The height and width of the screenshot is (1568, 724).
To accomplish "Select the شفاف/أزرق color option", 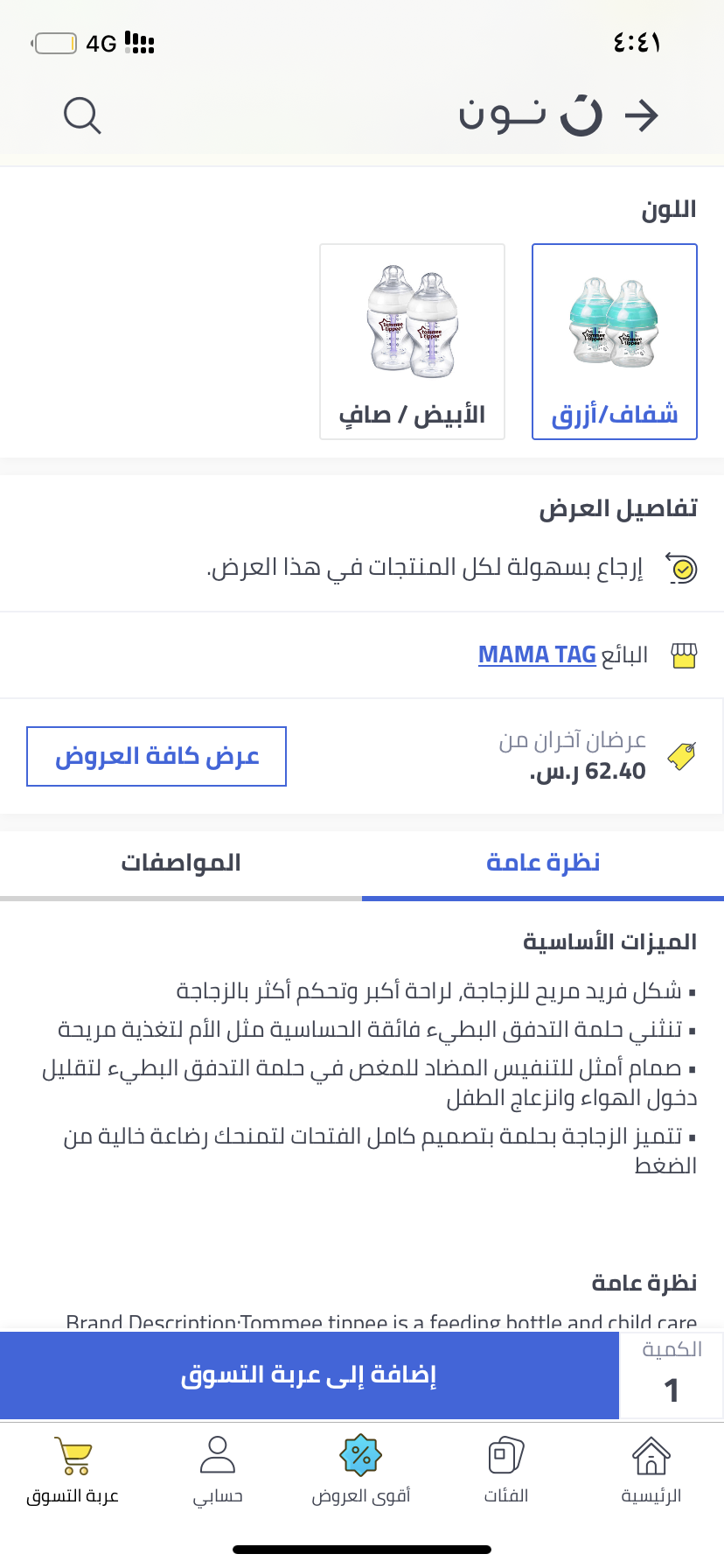I will click(x=614, y=341).
